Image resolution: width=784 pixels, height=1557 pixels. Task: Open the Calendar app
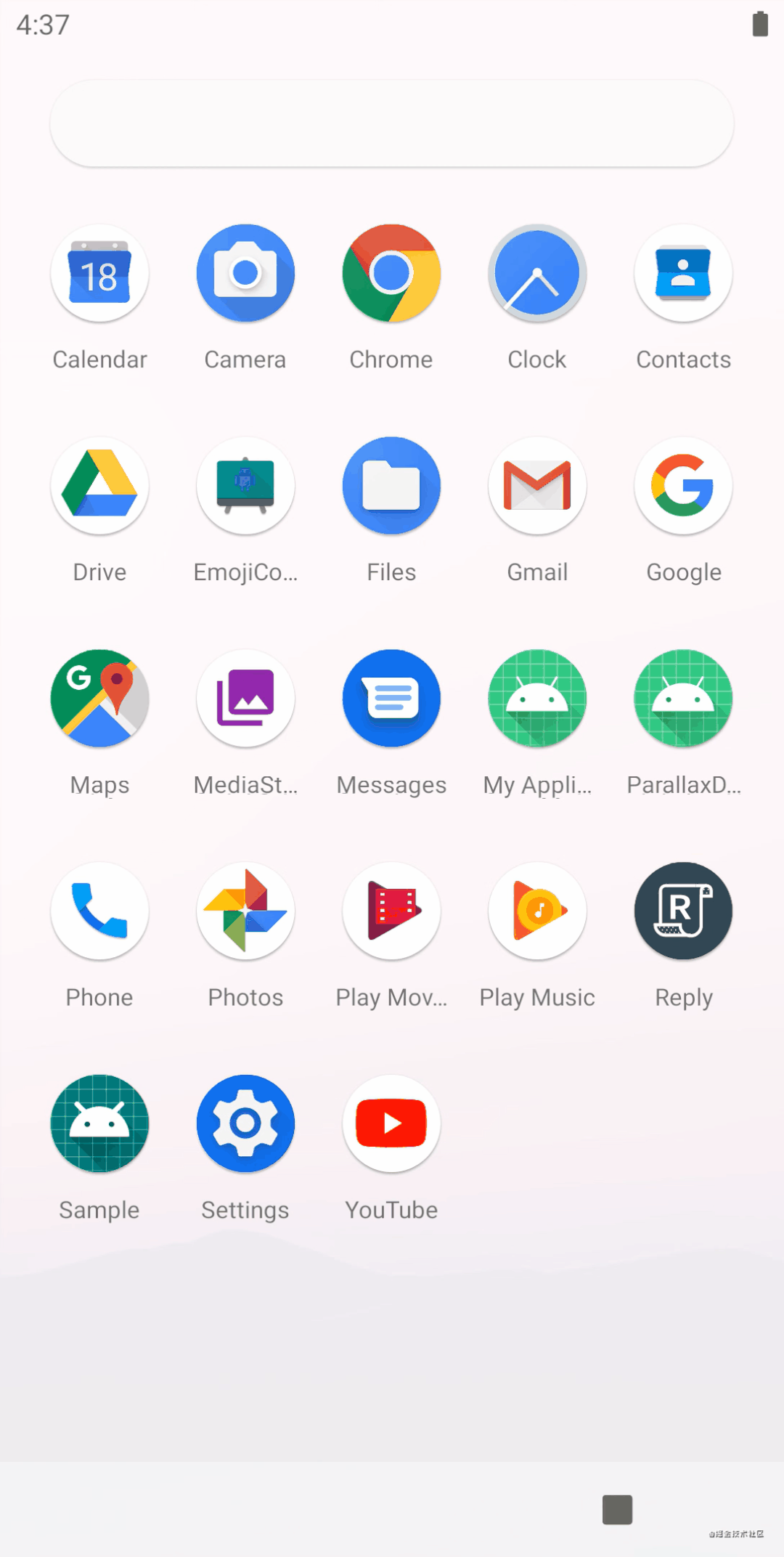click(99, 272)
